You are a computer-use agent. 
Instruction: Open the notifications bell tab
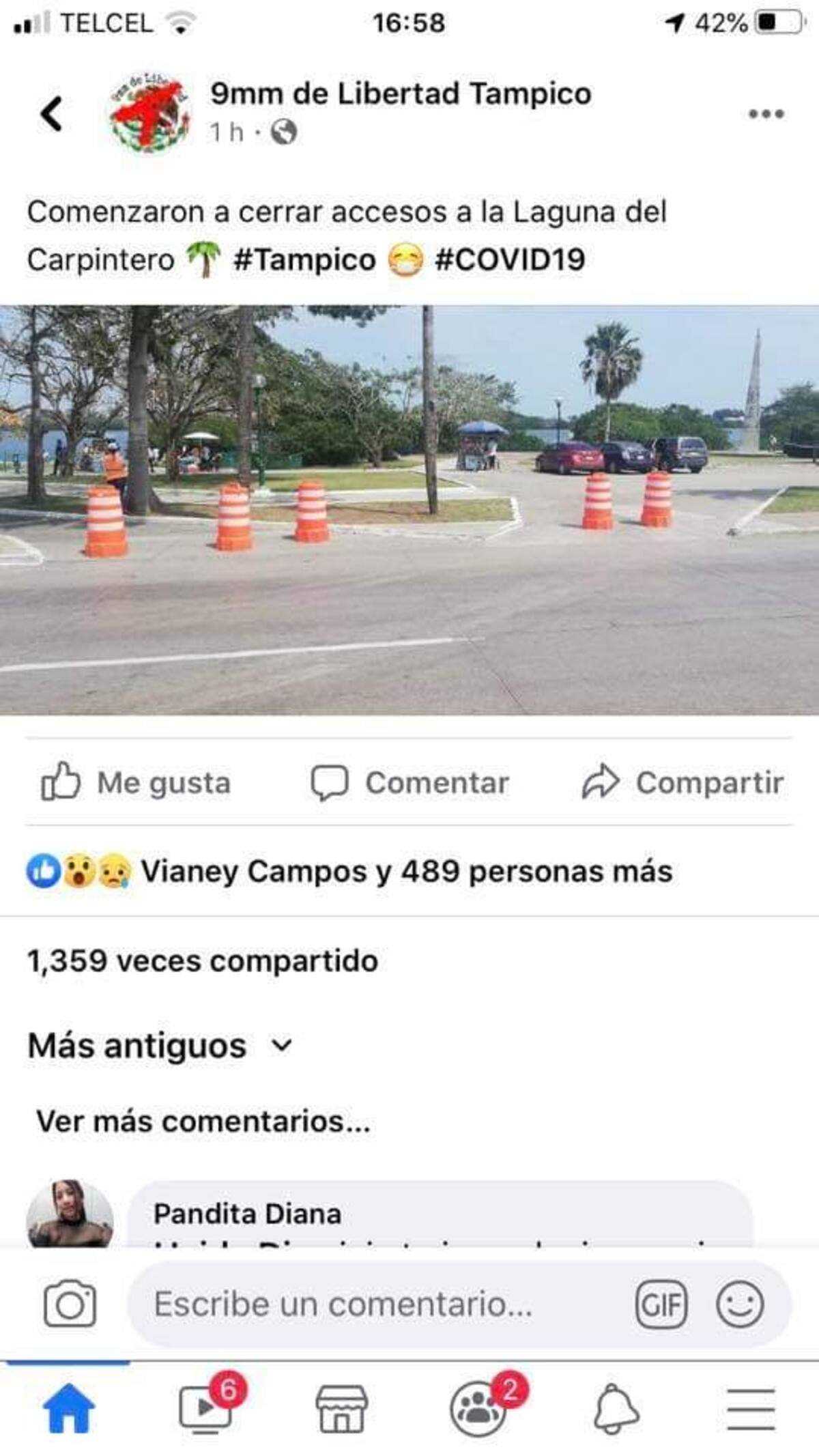(616, 1409)
